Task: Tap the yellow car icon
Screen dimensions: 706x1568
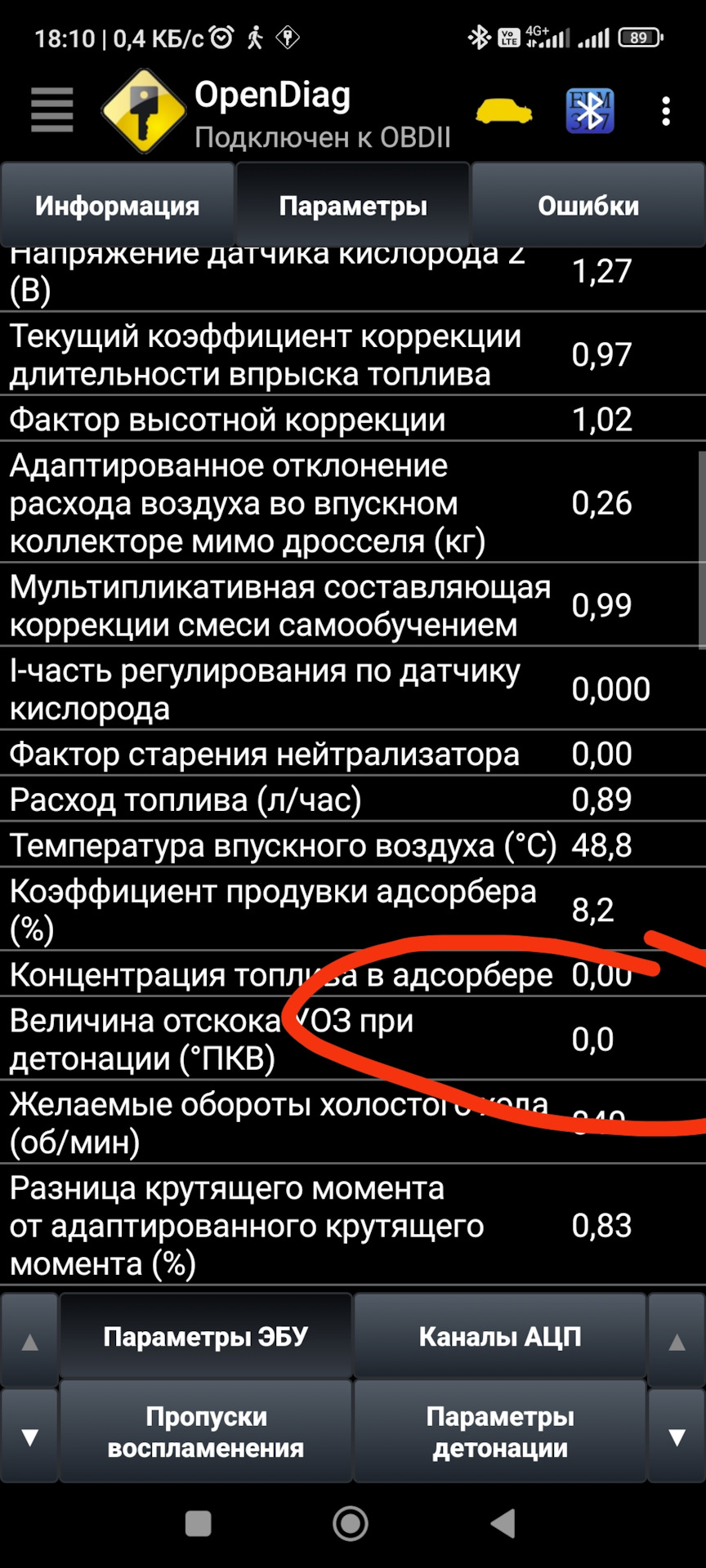Action: pos(503,111)
